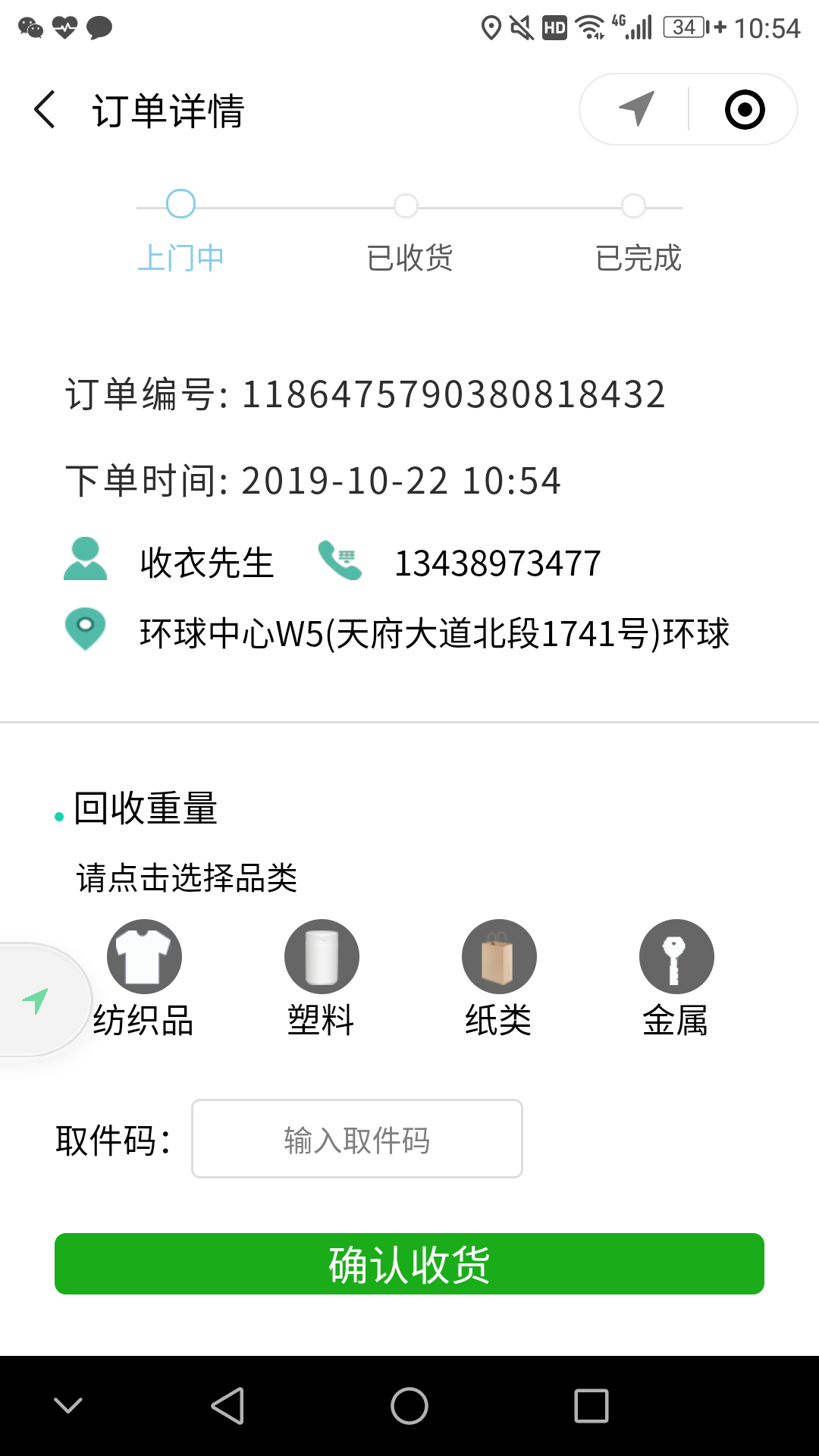This screenshot has width=819, height=1456.
Task: Select the 金属 metal category icon
Action: pos(676,956)
